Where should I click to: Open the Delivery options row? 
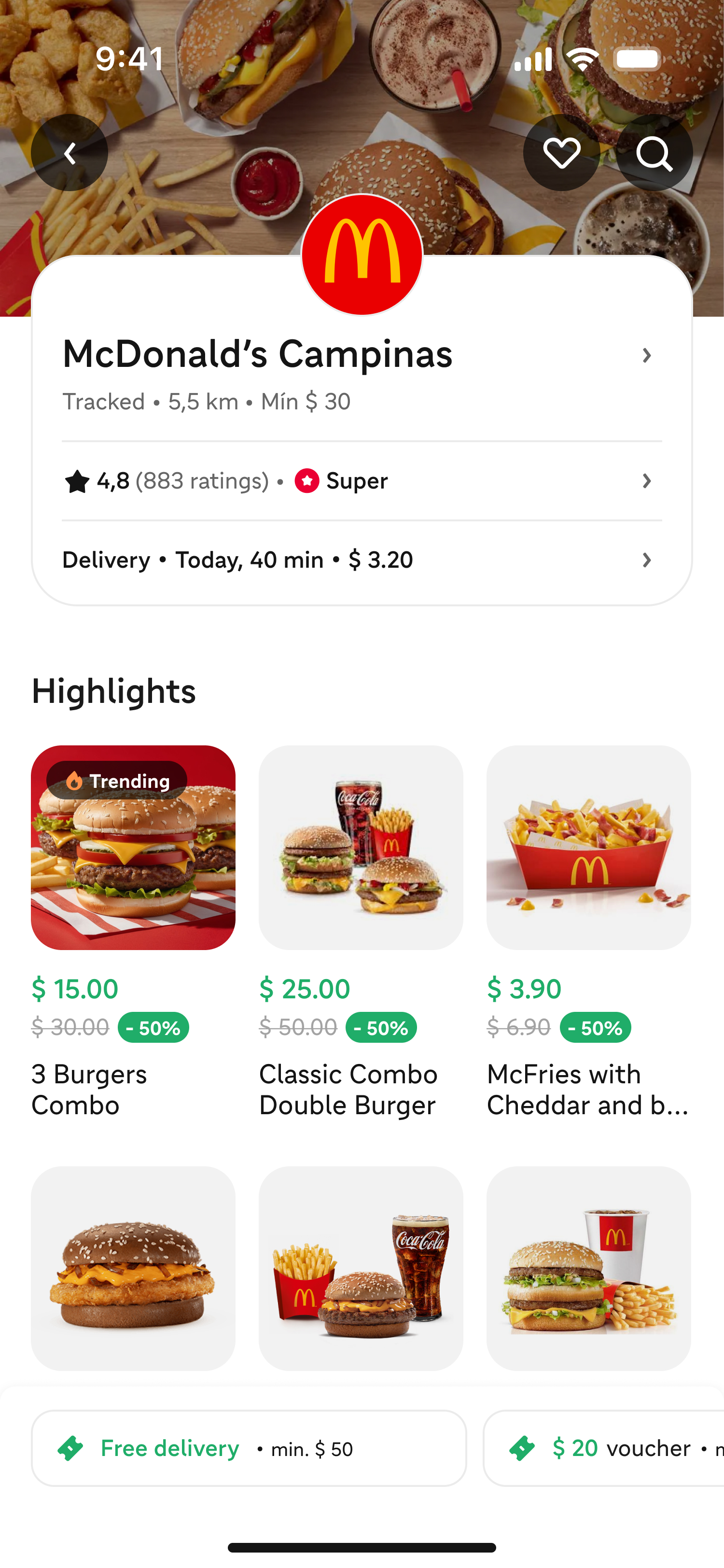[362, 560]
